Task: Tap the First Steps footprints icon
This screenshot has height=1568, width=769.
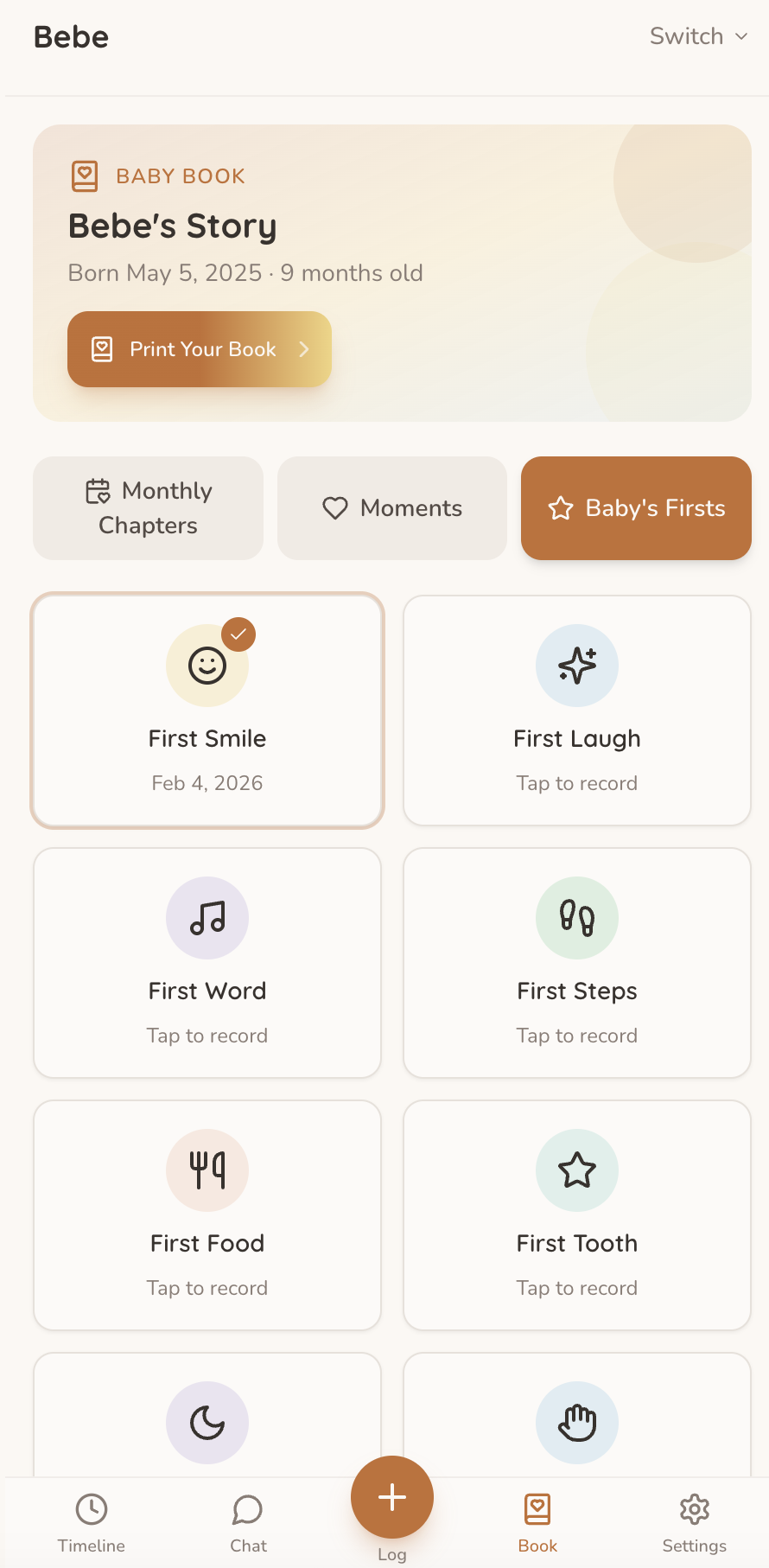Action: pyautogui.click(x=576, y=917)
